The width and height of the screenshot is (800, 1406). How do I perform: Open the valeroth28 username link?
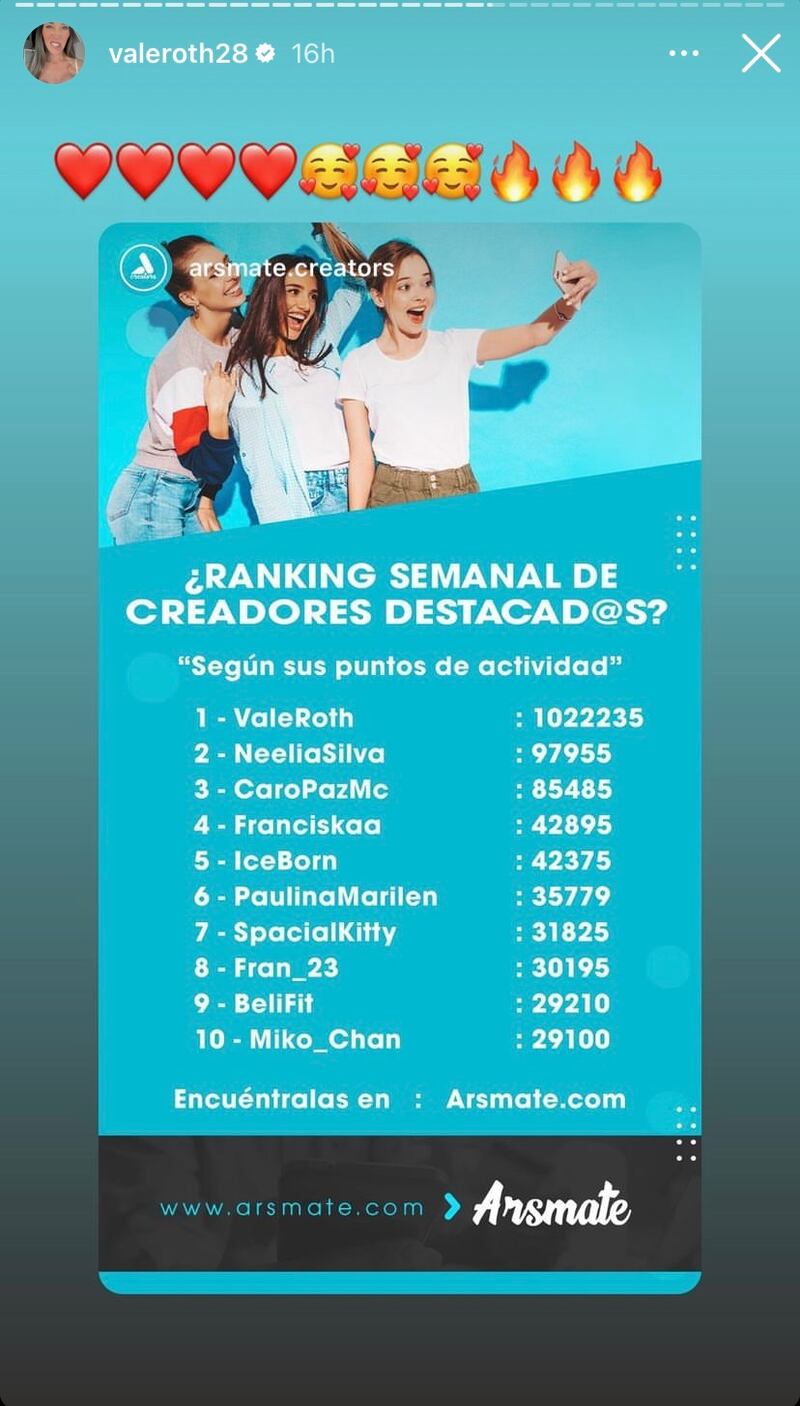point(177,53)
